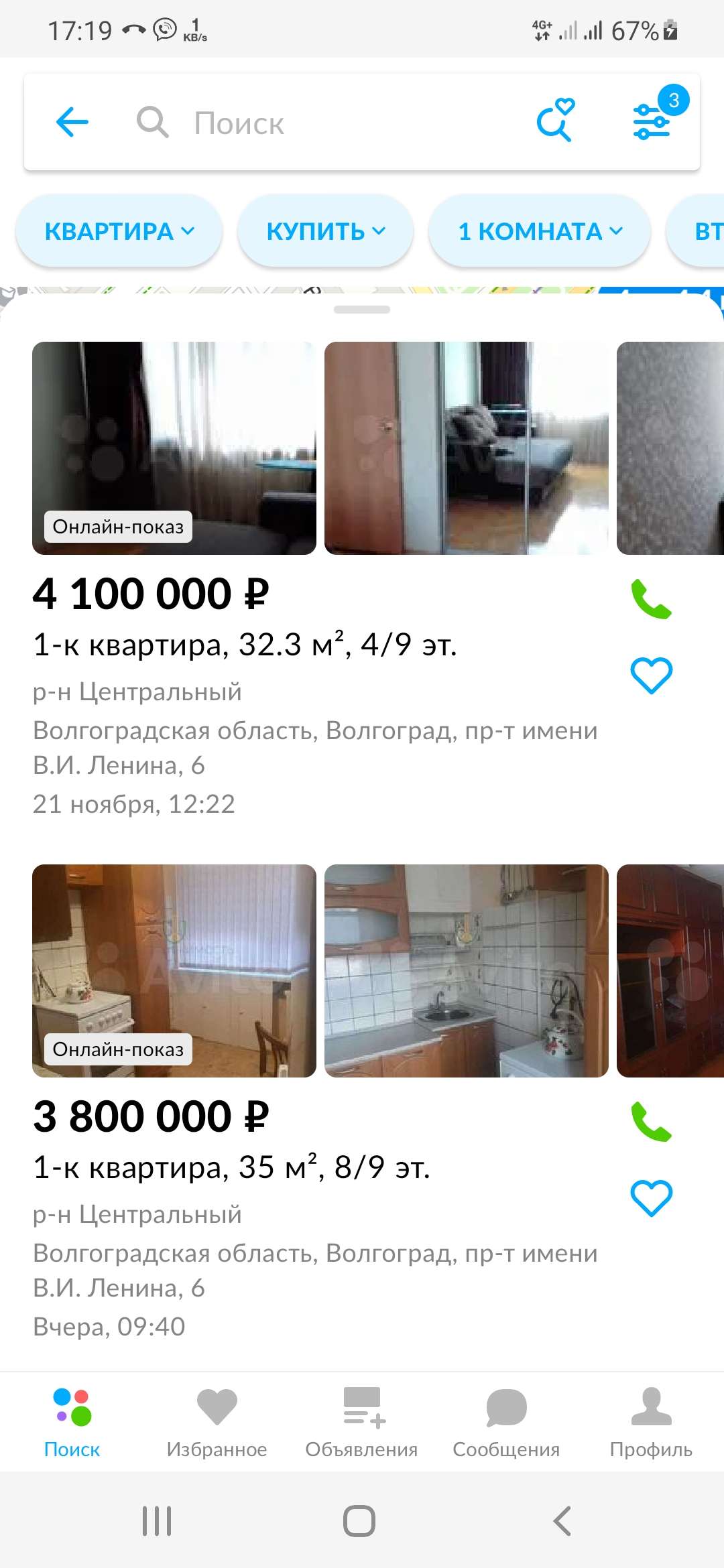Expand the Купить deal type dropdown
Viewport: 724px width, 1568px height.
pos(326,231)
